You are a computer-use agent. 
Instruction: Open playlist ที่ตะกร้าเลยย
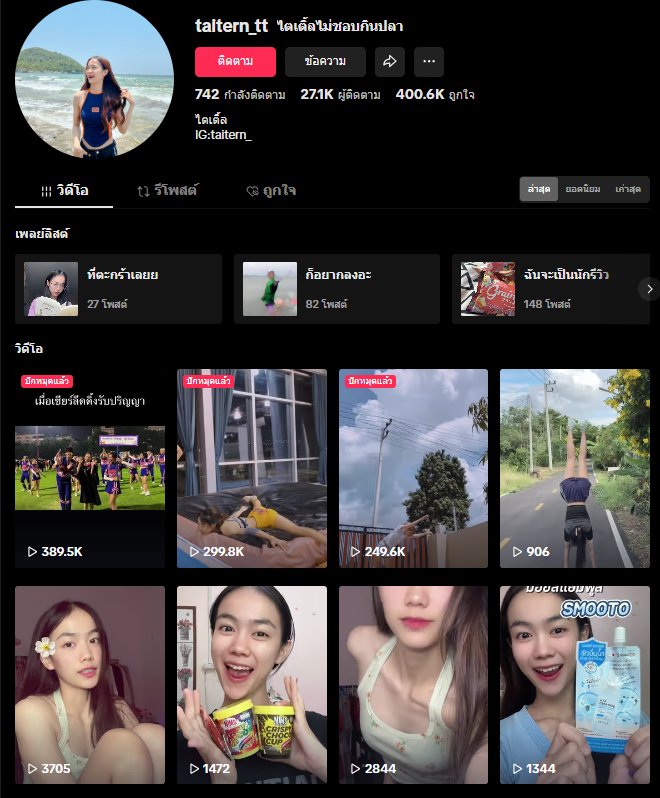click(x=118, y=289)
